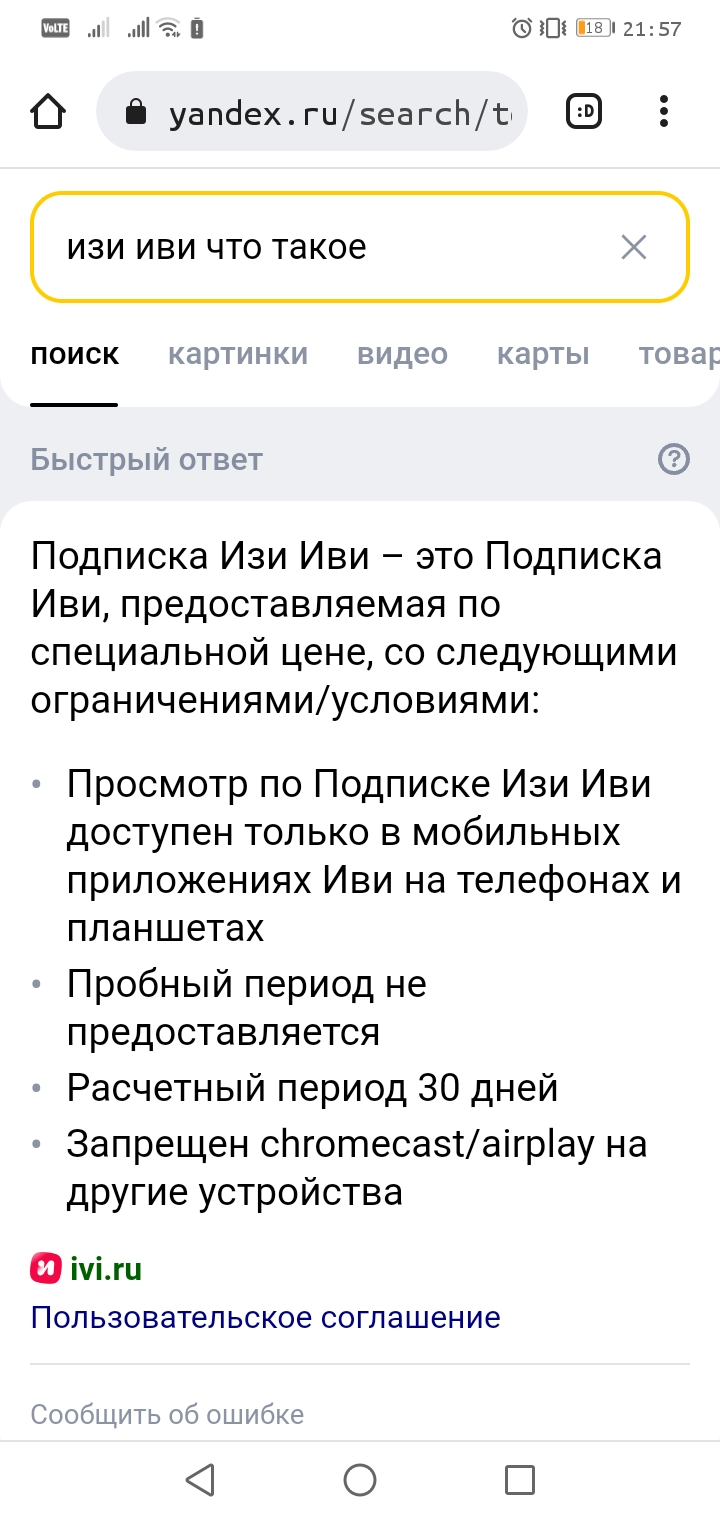720x1520 pixels.
Task: Clear the search query with X
Action: 634,247
